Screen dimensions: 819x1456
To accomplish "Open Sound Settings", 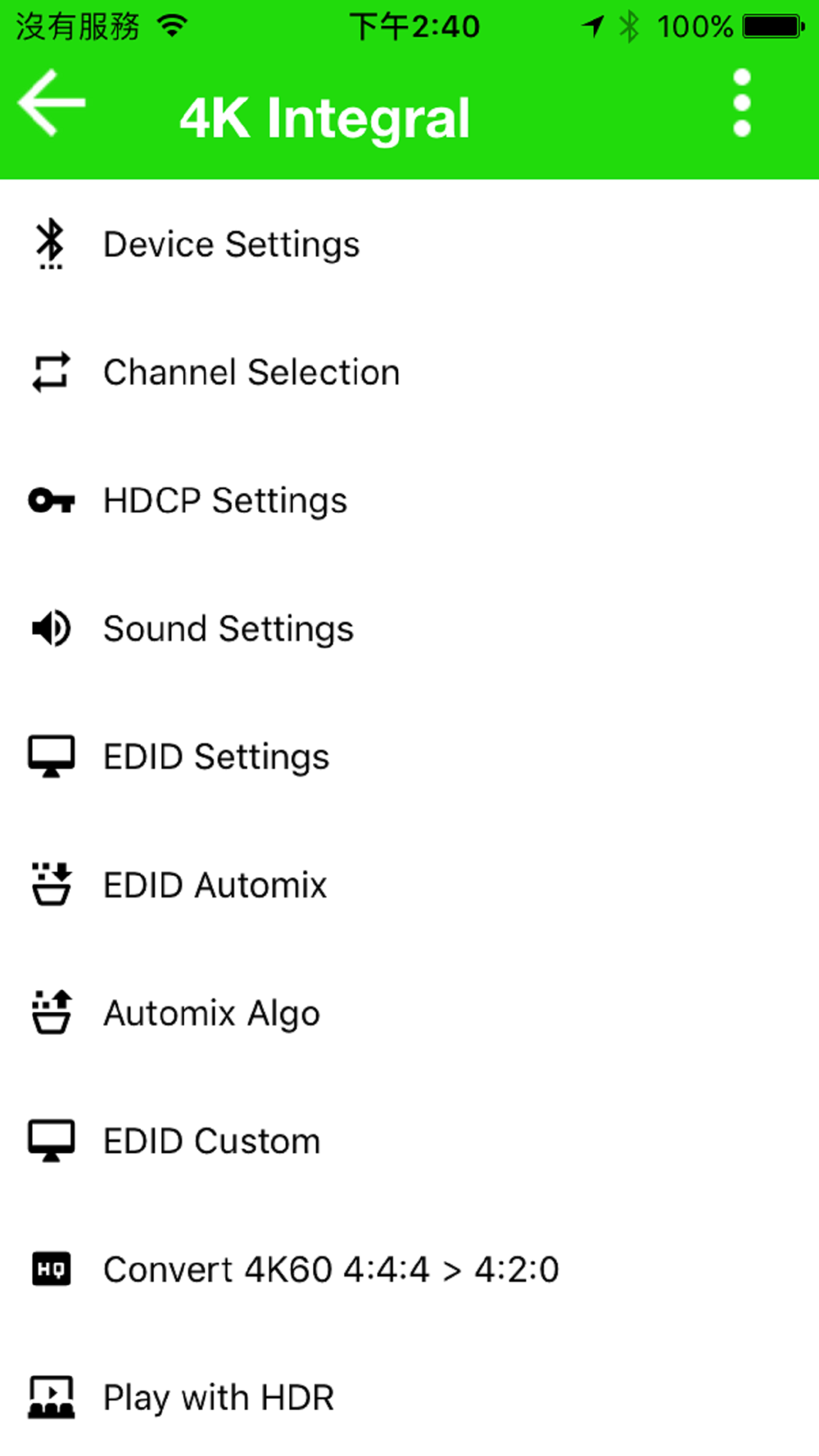I will pyautogui.click(x=409, y=629).
